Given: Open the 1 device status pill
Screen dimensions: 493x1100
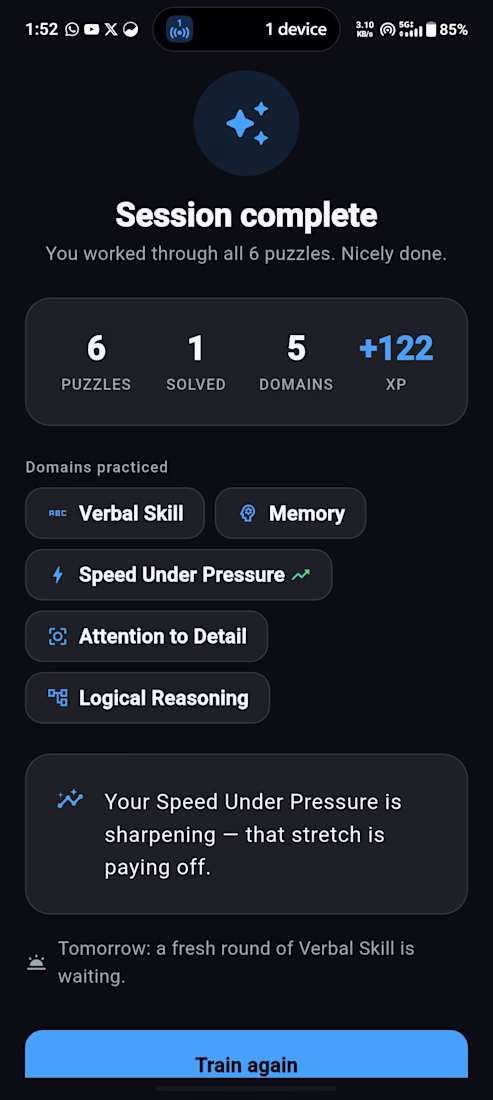Looking at the screenshot, I should (246, 29).
